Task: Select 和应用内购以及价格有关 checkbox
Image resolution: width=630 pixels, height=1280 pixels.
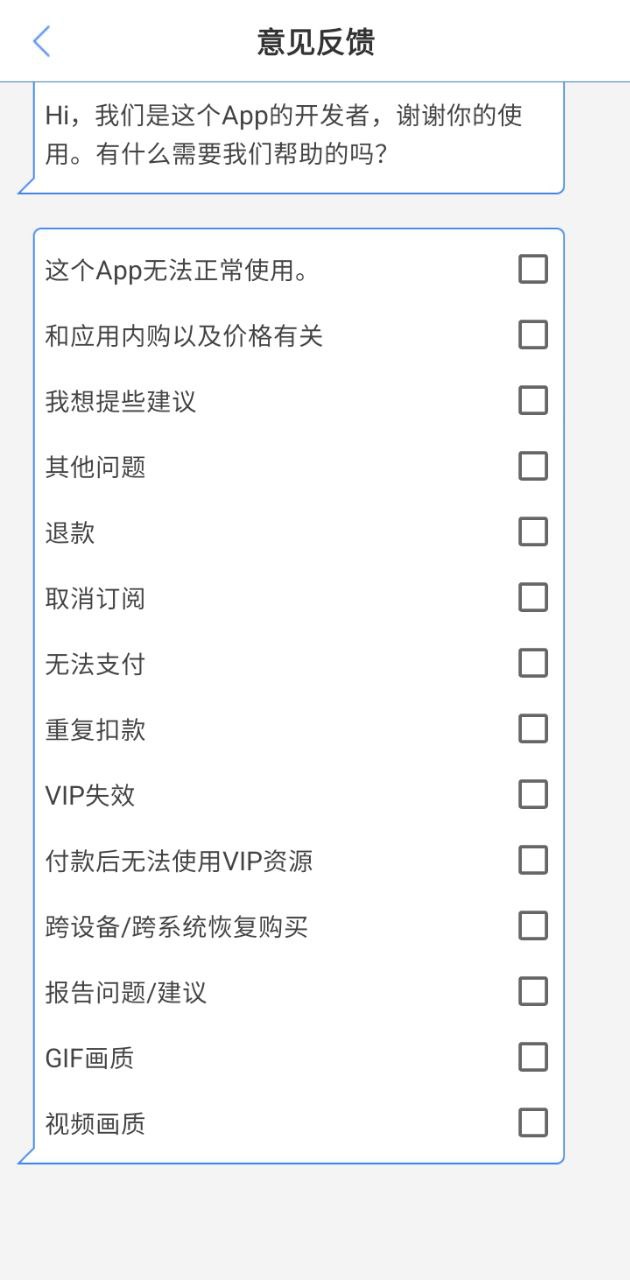Action: tap(533, 335)
